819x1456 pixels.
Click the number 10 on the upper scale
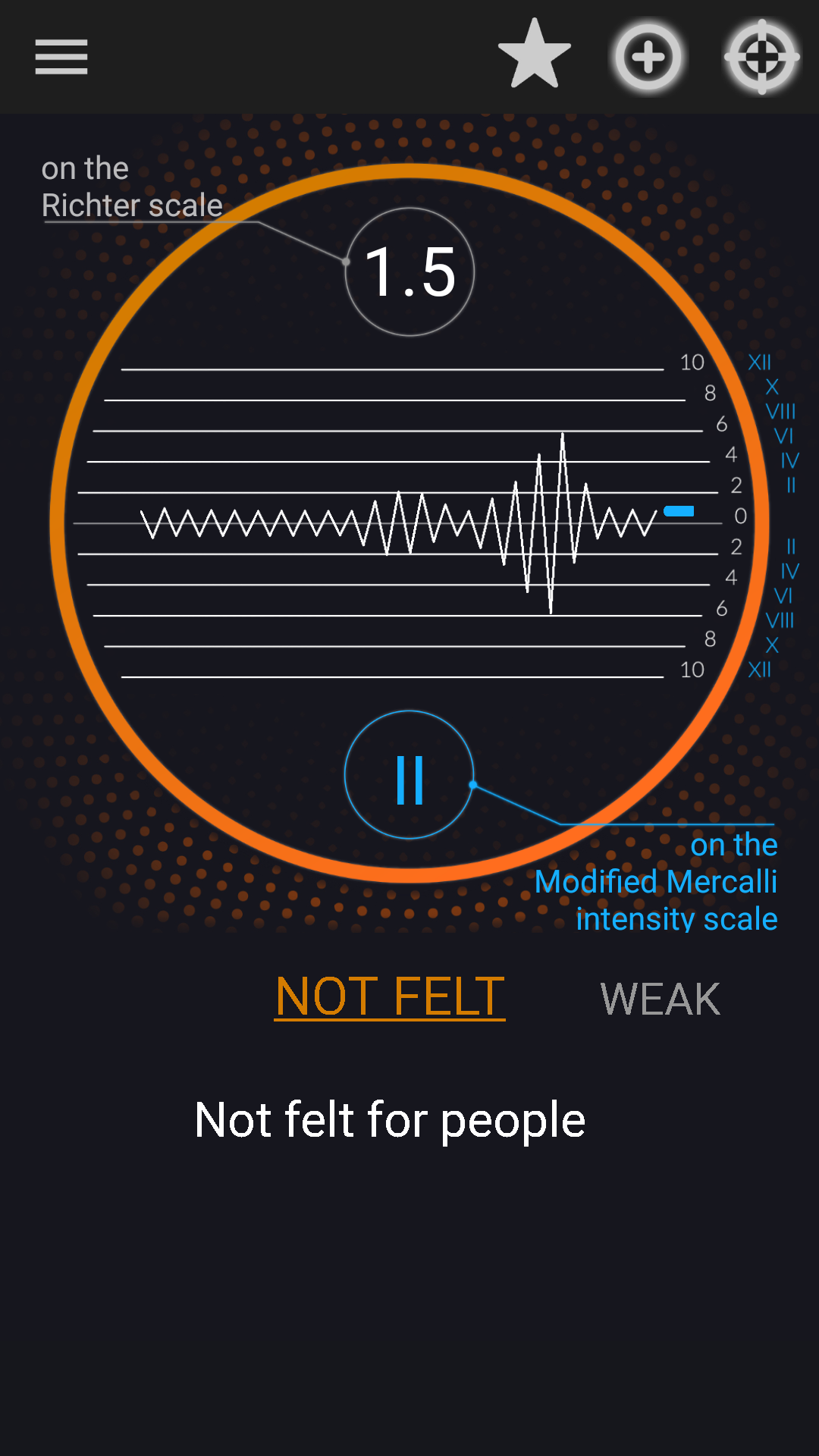point(691,362)
